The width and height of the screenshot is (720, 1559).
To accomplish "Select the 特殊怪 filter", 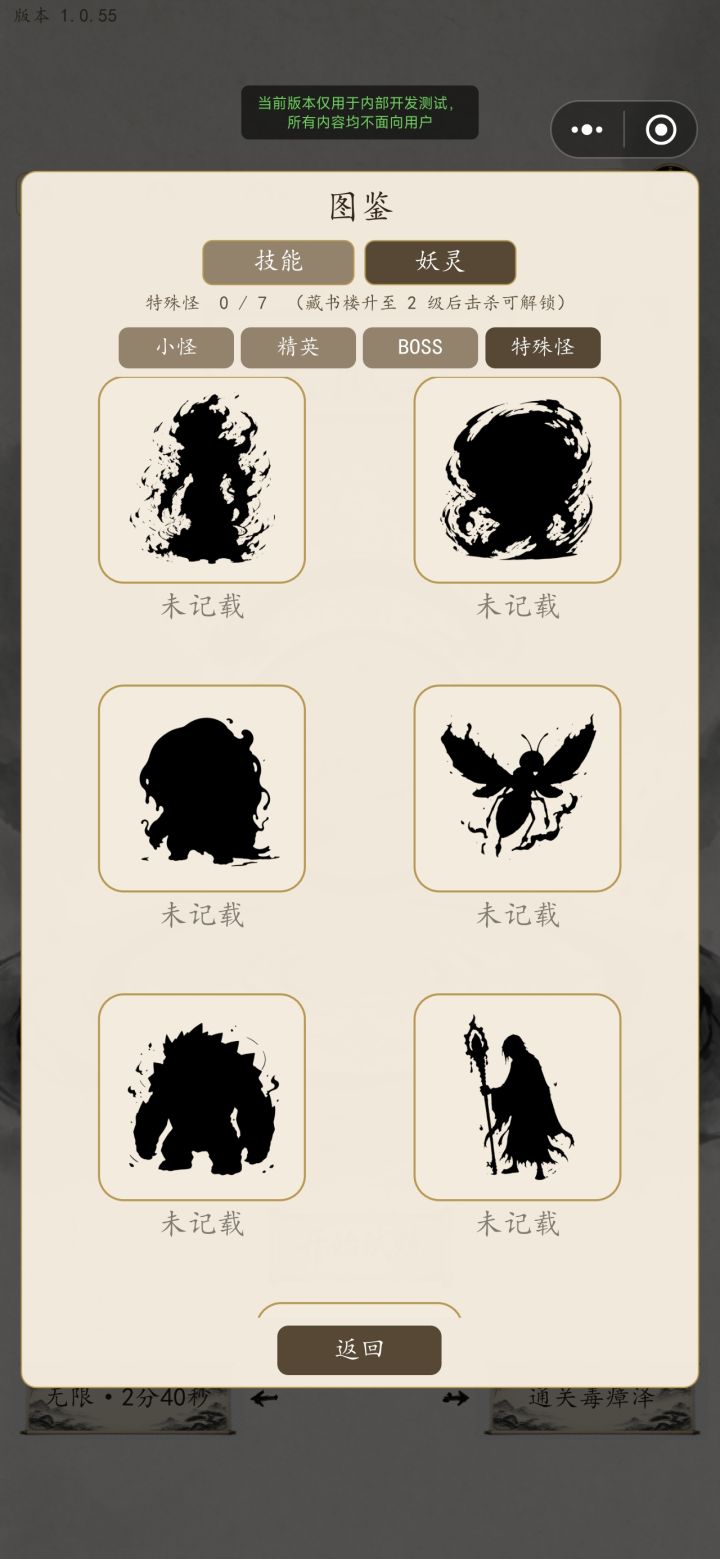I will coord(543,348).
